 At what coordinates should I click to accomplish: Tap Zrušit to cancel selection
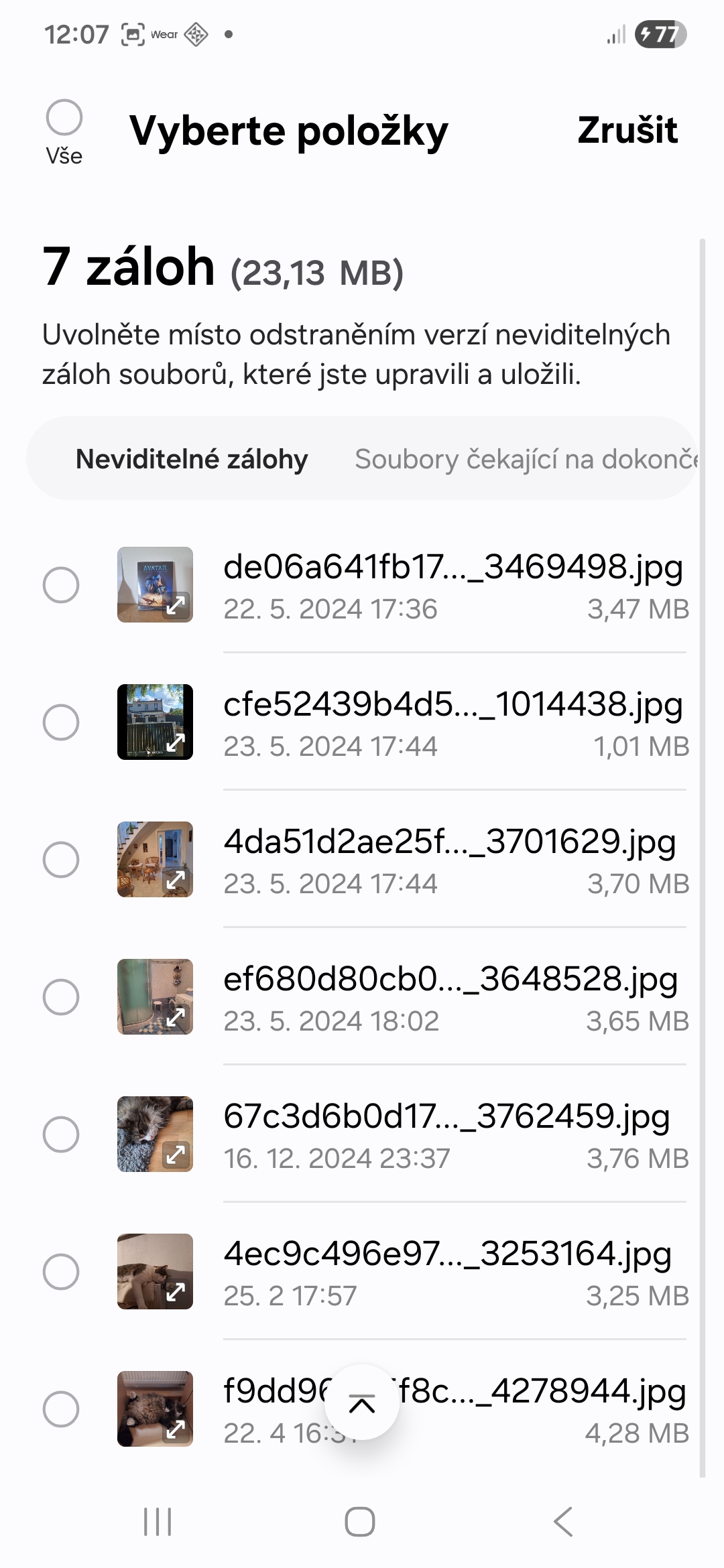(x=627, y=130)
